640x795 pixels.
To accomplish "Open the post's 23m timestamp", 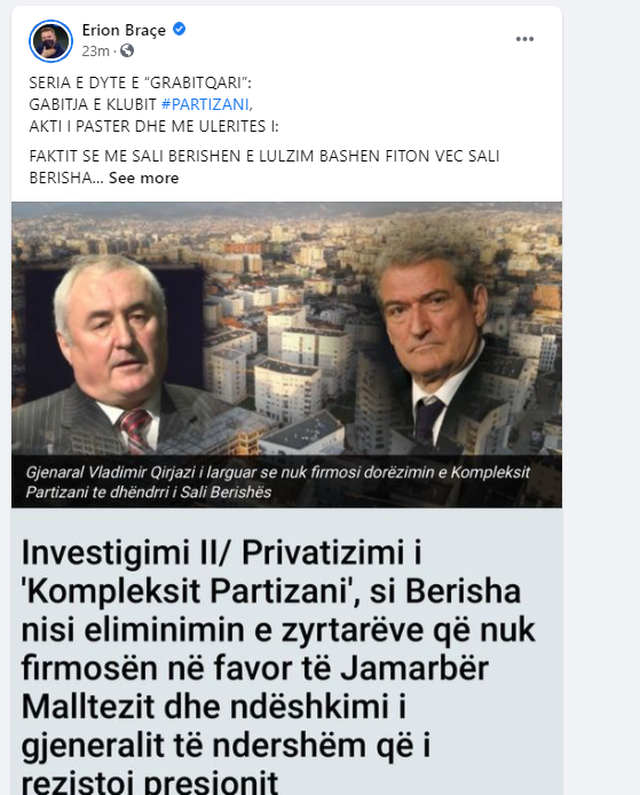I will coord(95,50).
